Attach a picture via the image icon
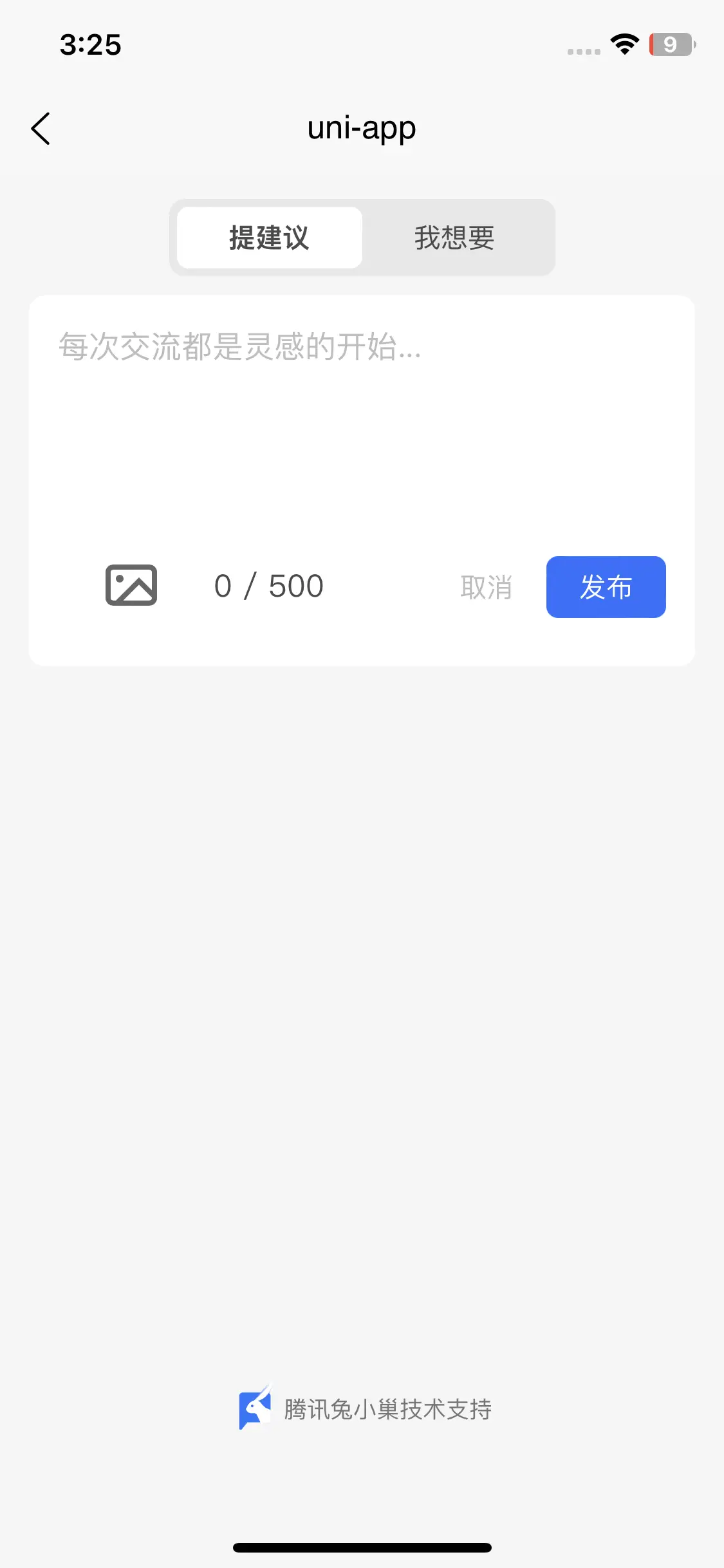 [131, 585]
